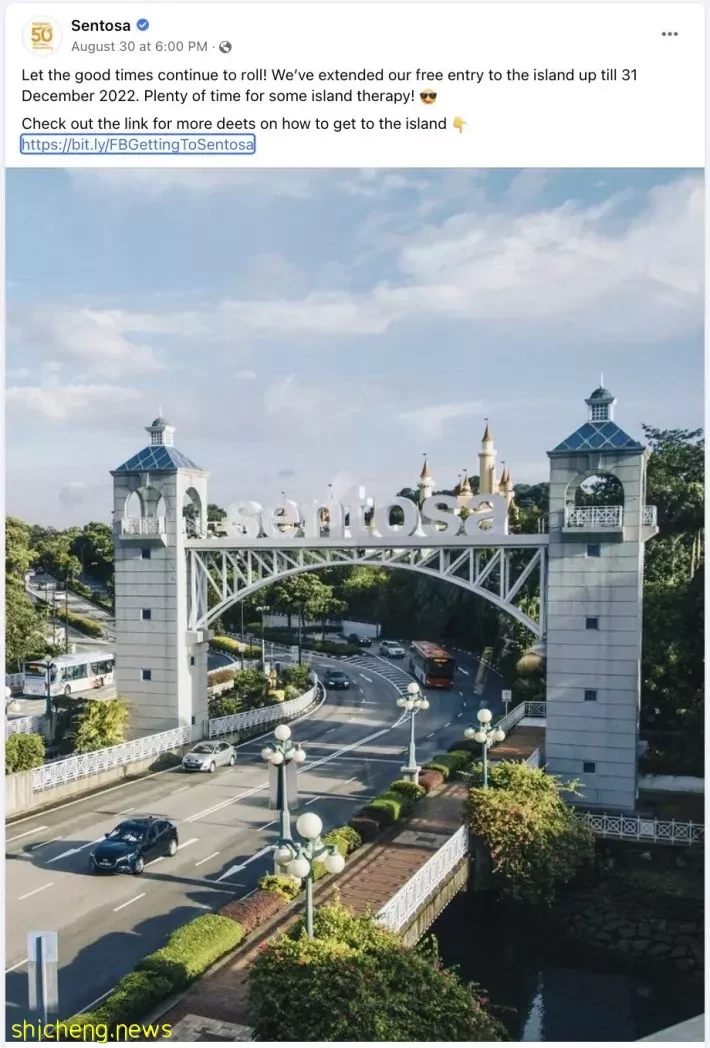This screenshot has width=710, height=1048.
Task: Open the Sentosa gateway photo
Action: tap(355, 600)
